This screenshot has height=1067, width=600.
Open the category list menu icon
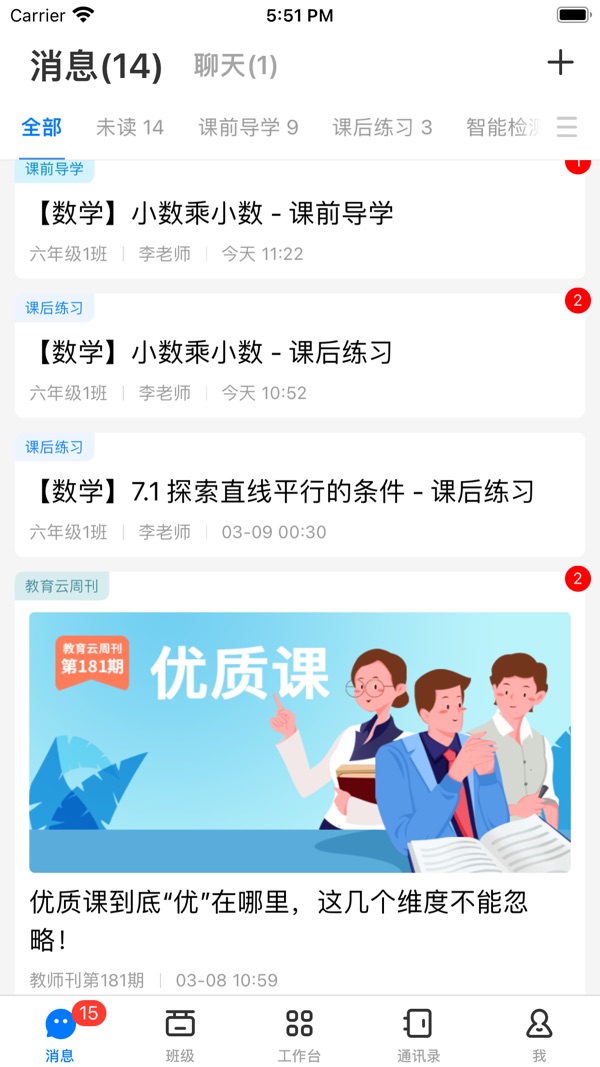pos(567,127)
